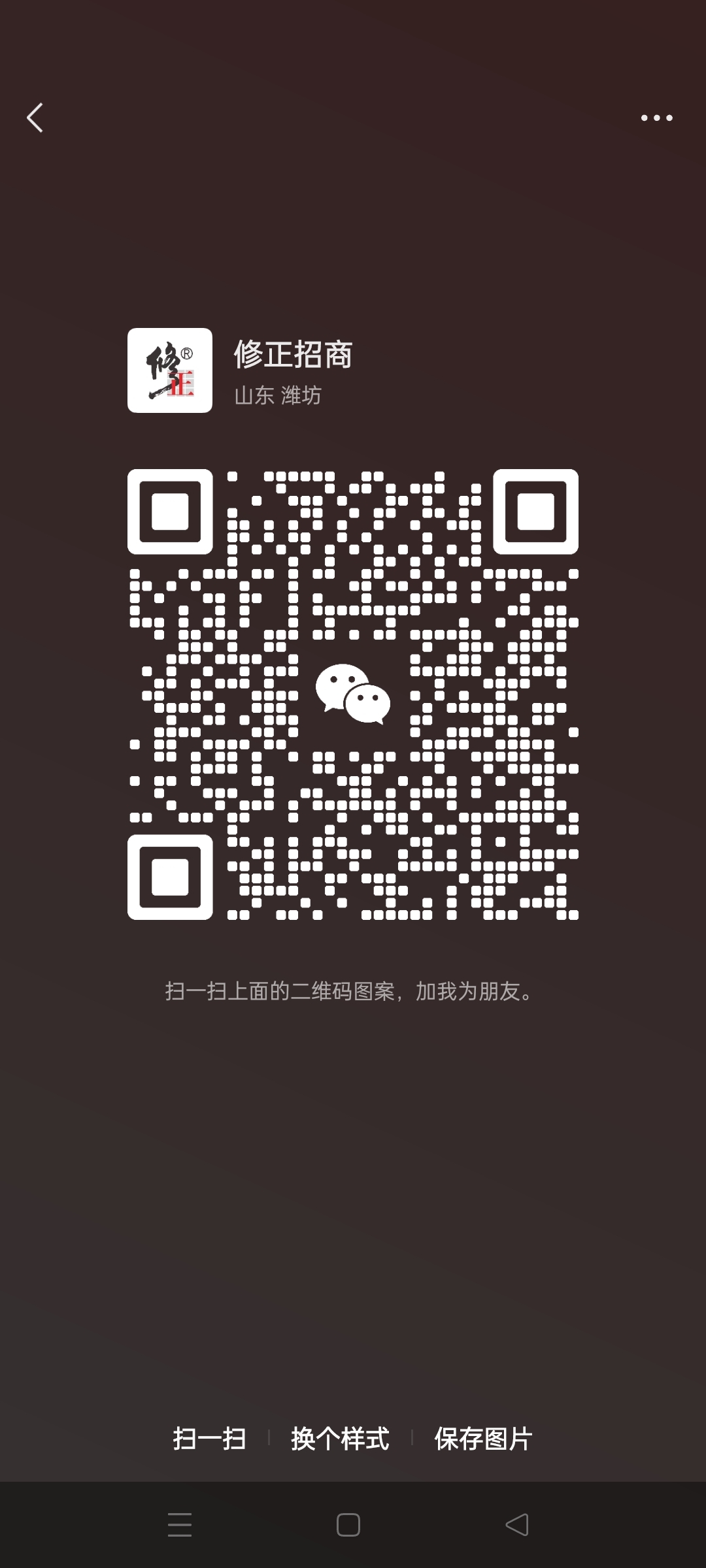
Task: Go to the system home screen
Action: tap(348, 1525)
